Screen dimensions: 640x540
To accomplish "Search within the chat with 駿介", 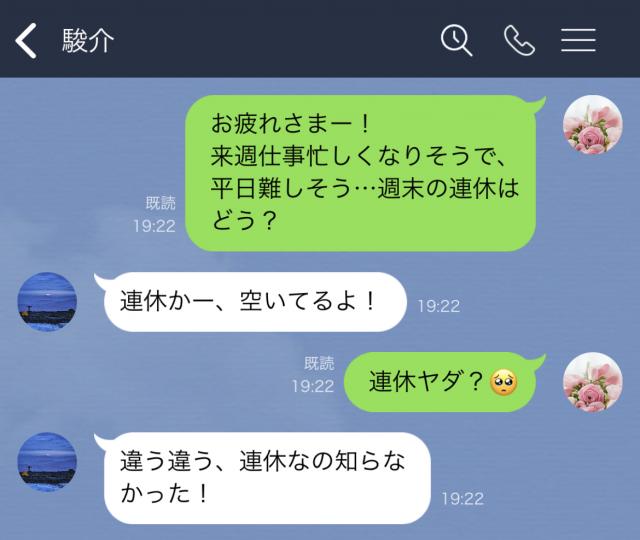I will point(456,40).
